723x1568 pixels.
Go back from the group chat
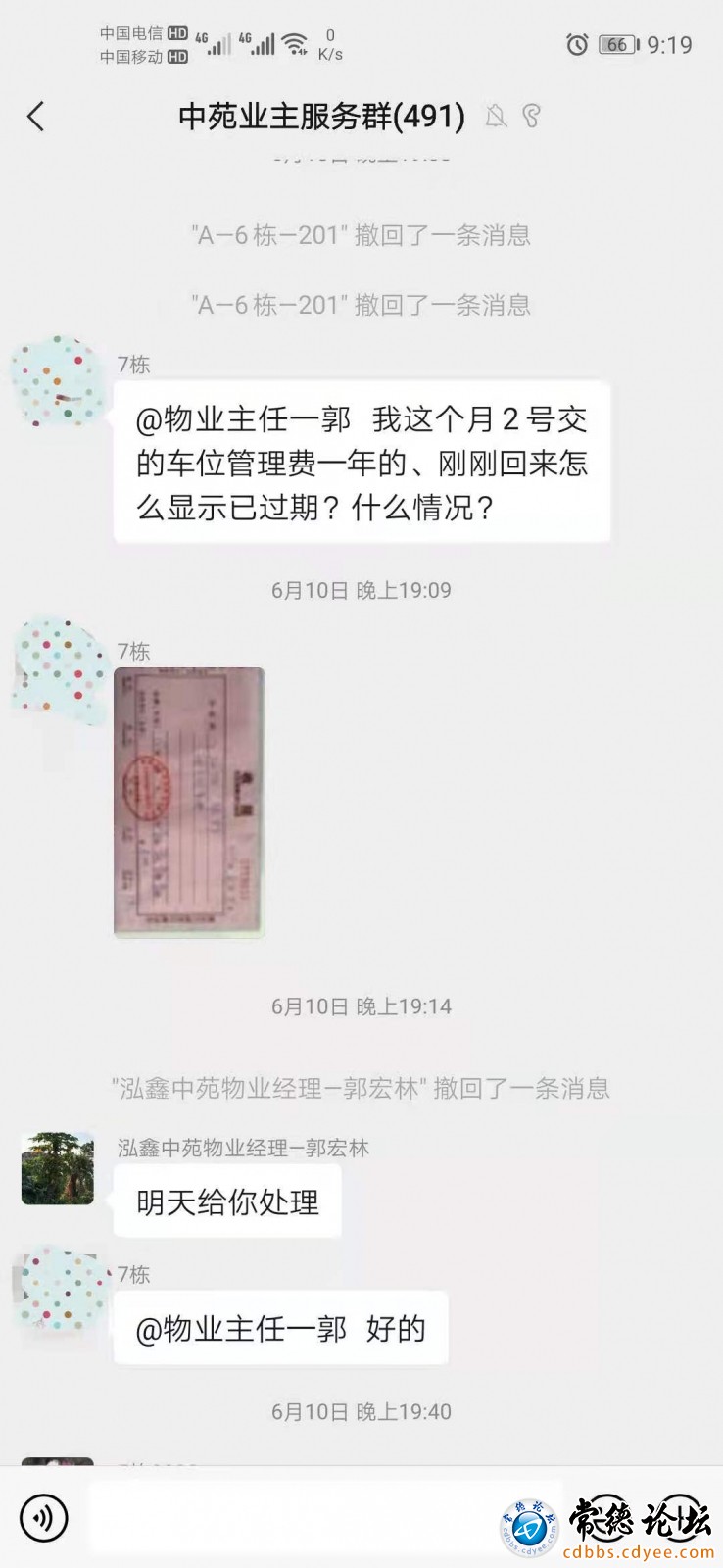point(36,117)
